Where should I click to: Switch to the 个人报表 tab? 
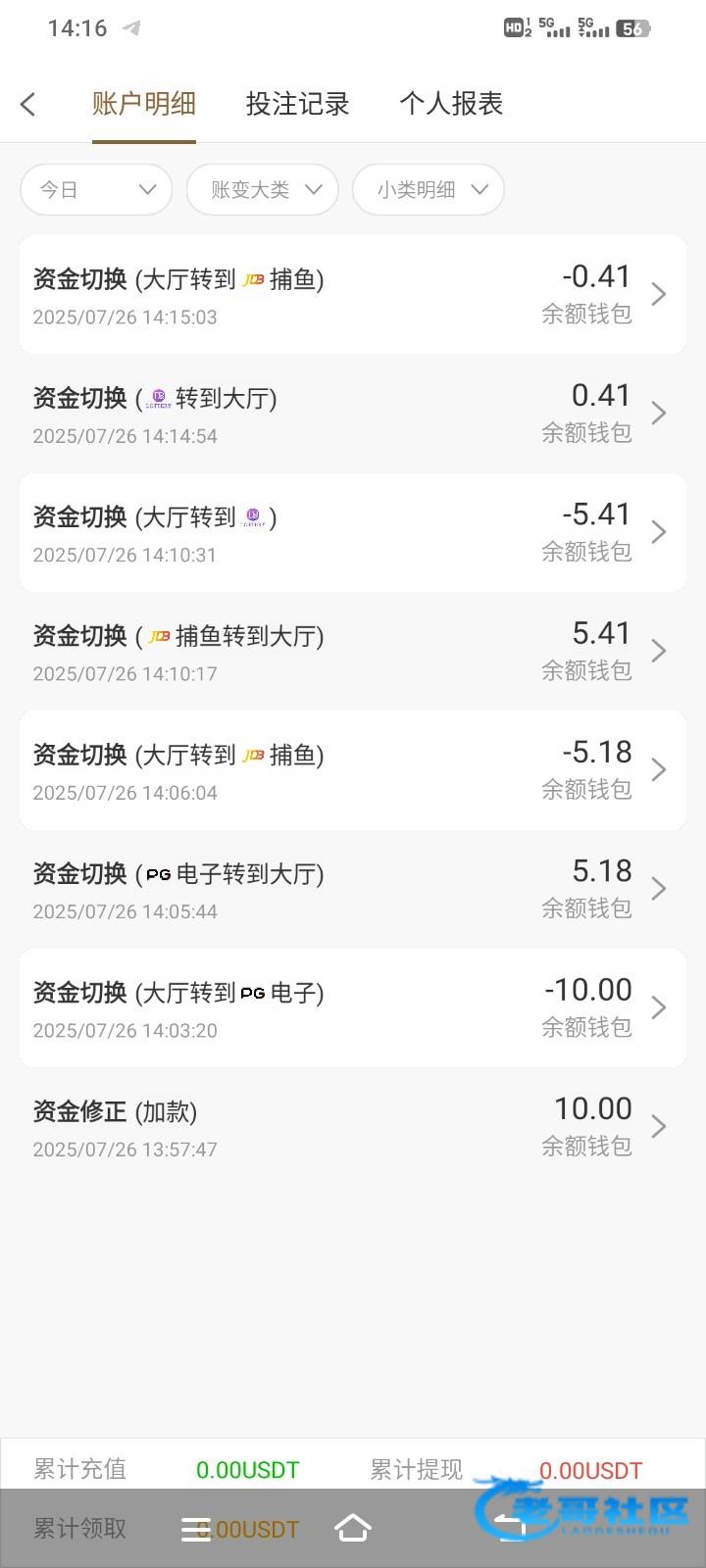coord(451,104)
